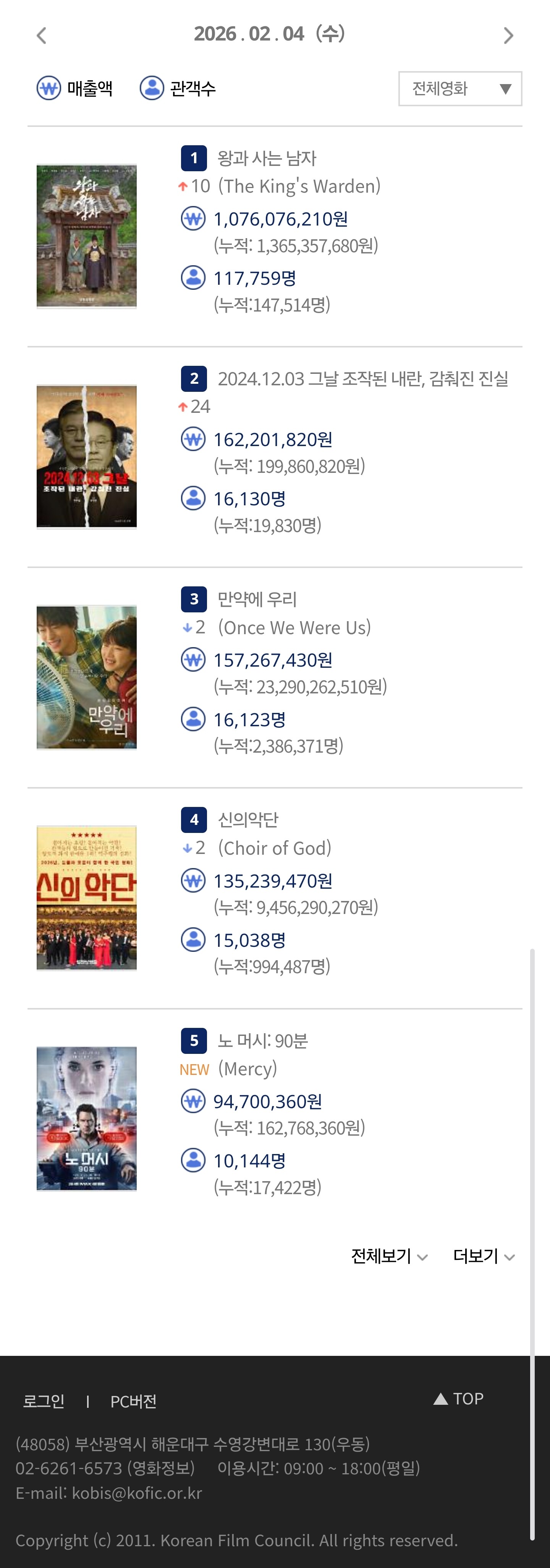Open the 만약에 우리 poster

point(86,677)
